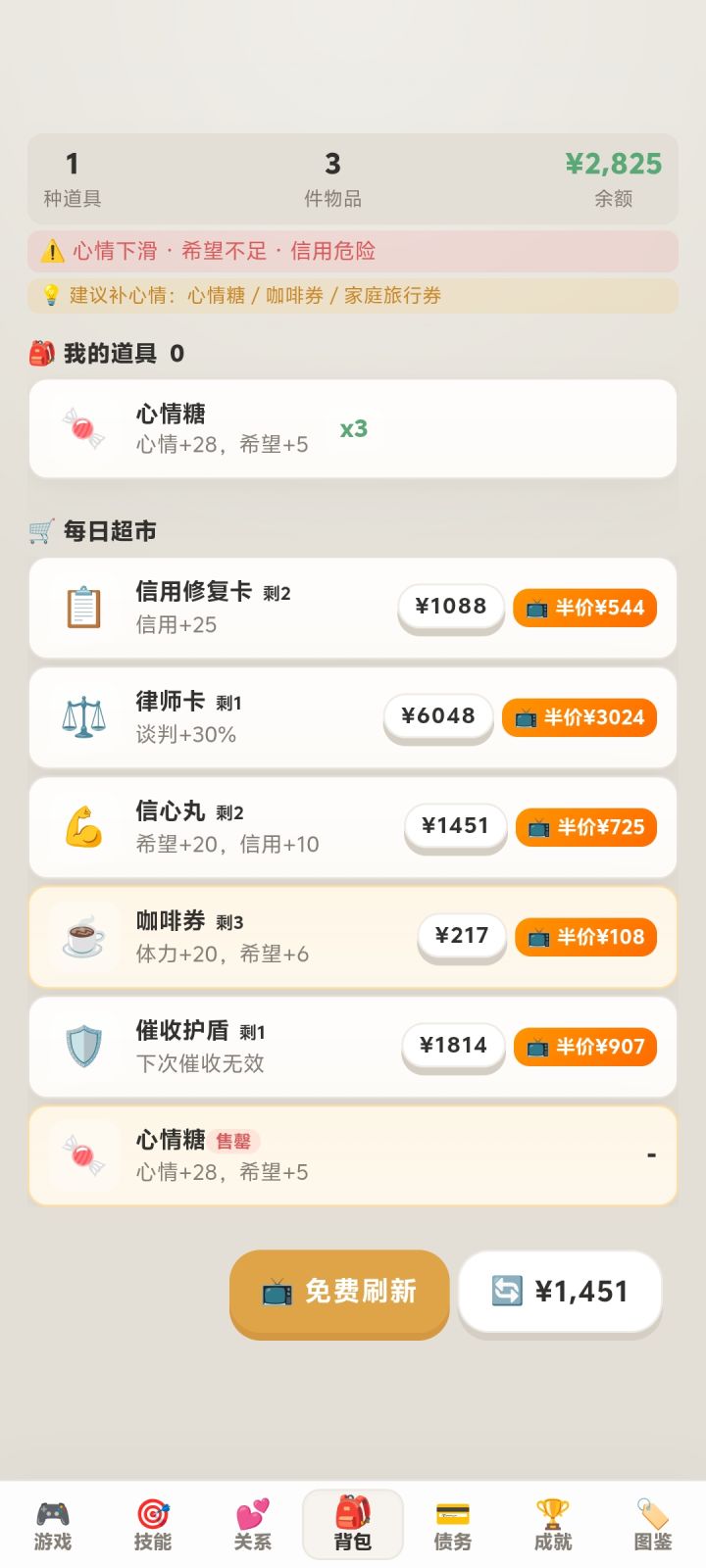The width and height of the screenshot is (706, 1568).
Task: Open the 成就 trophy icon
Action: (x=551, y=1514)
